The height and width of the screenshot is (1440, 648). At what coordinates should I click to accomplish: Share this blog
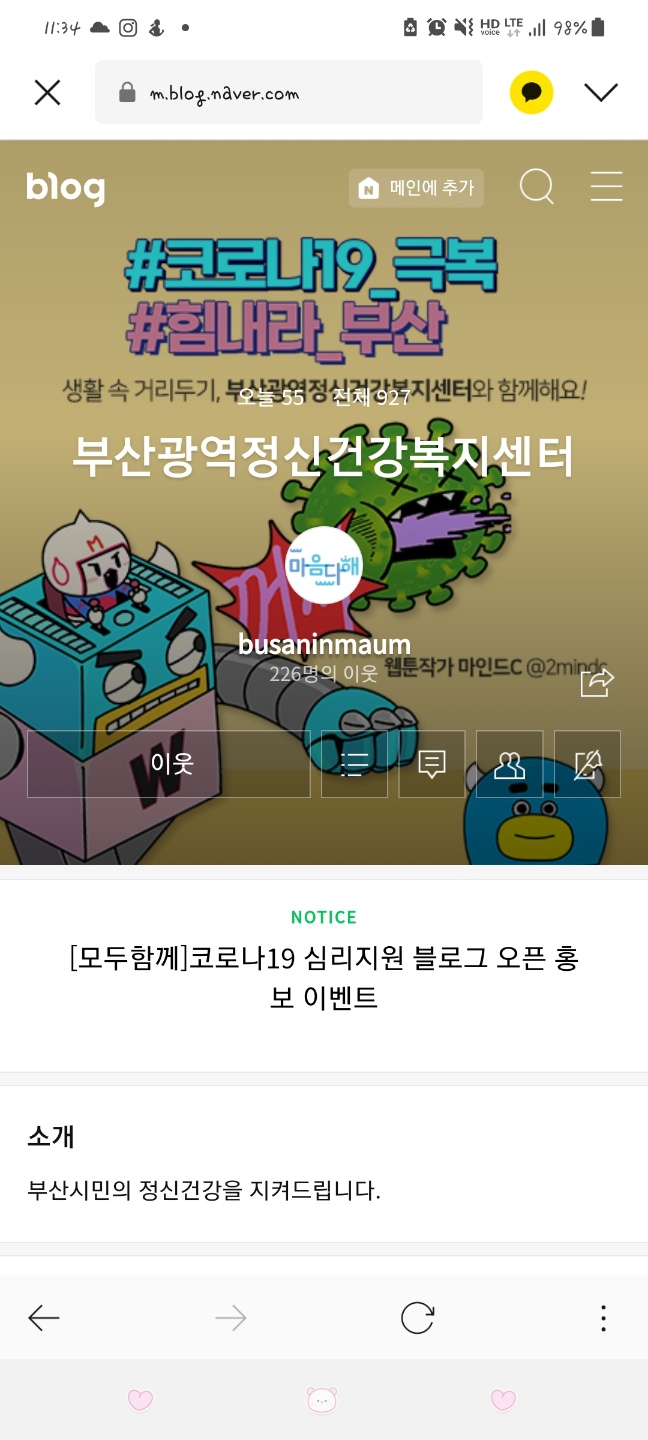click(x=596, y=682)
